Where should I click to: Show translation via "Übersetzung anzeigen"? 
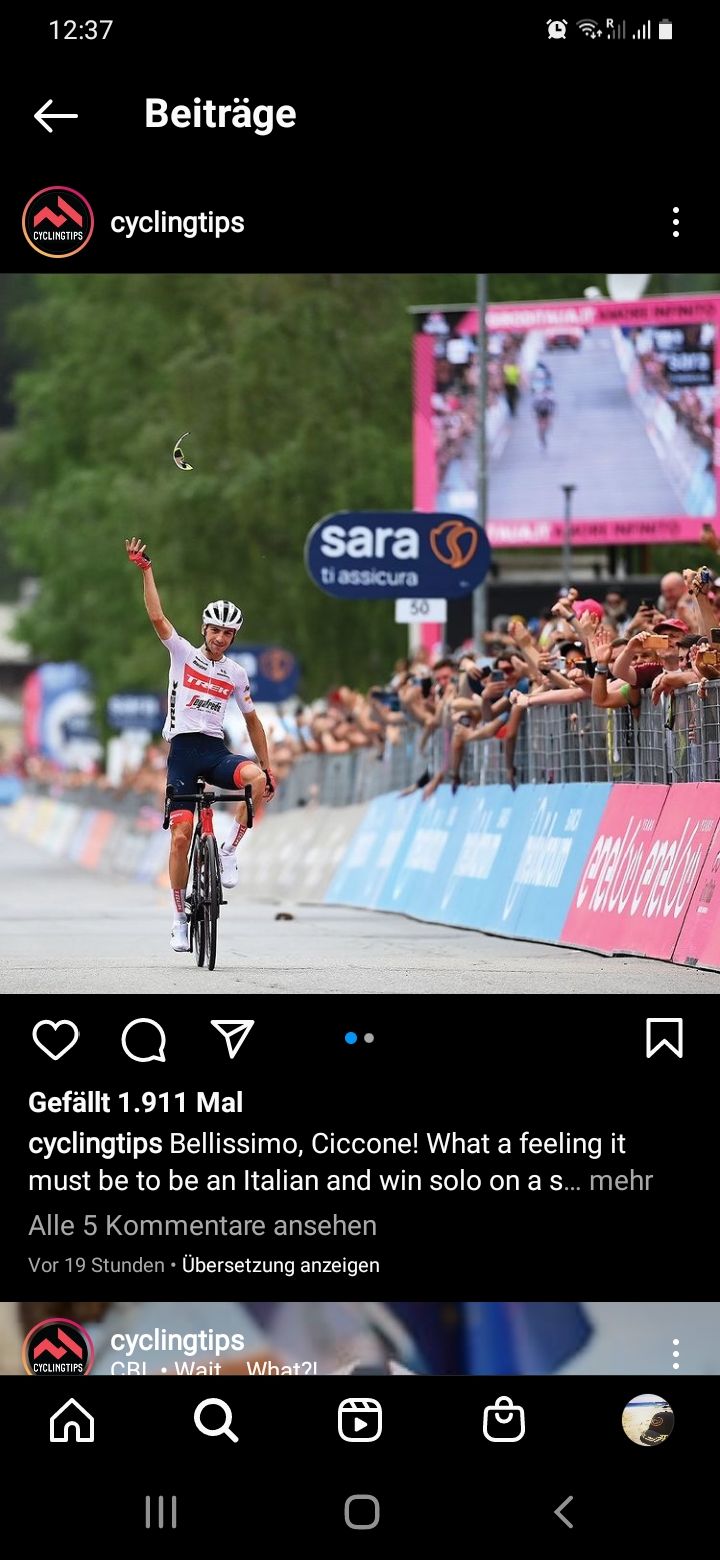[x=280, y=1265]
